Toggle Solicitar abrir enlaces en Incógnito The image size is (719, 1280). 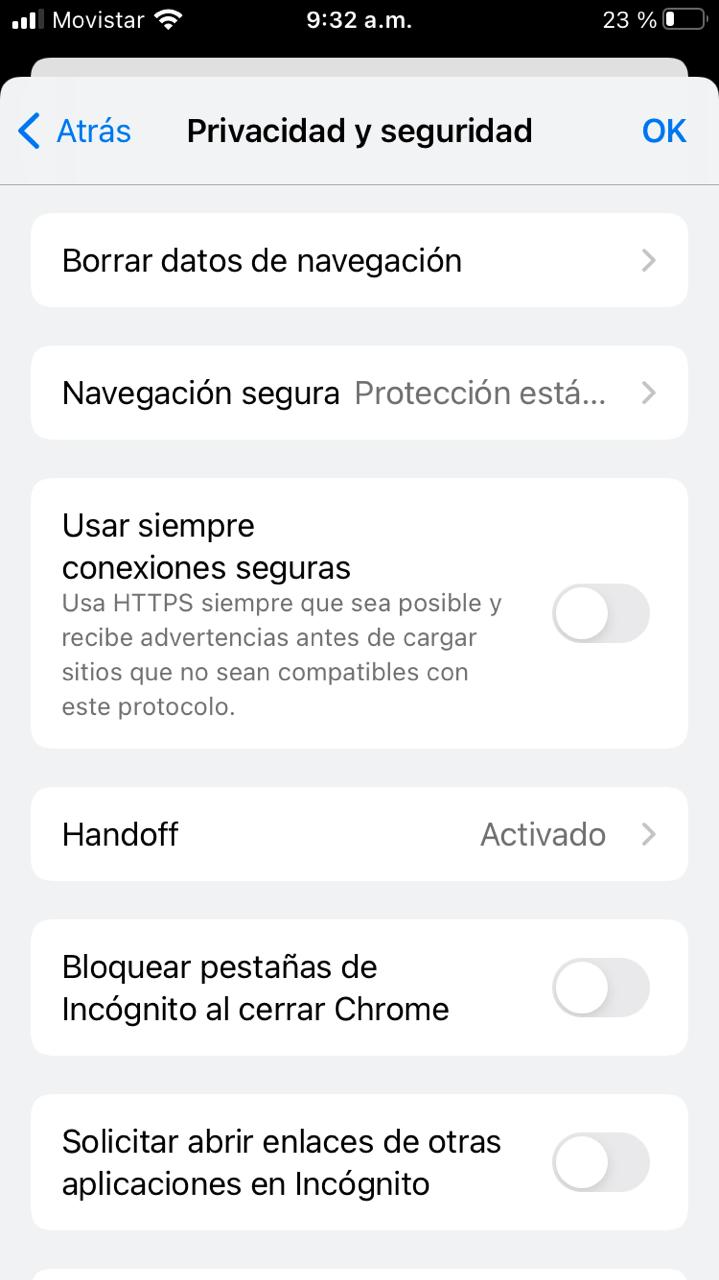pos(600,1162)
